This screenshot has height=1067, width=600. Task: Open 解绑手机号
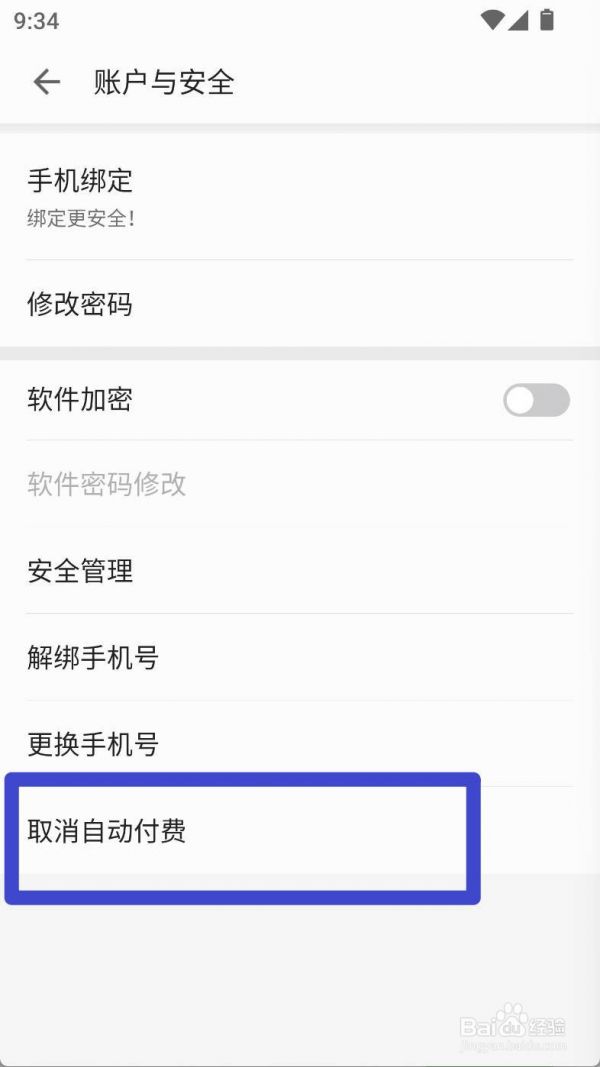point(300,657)
